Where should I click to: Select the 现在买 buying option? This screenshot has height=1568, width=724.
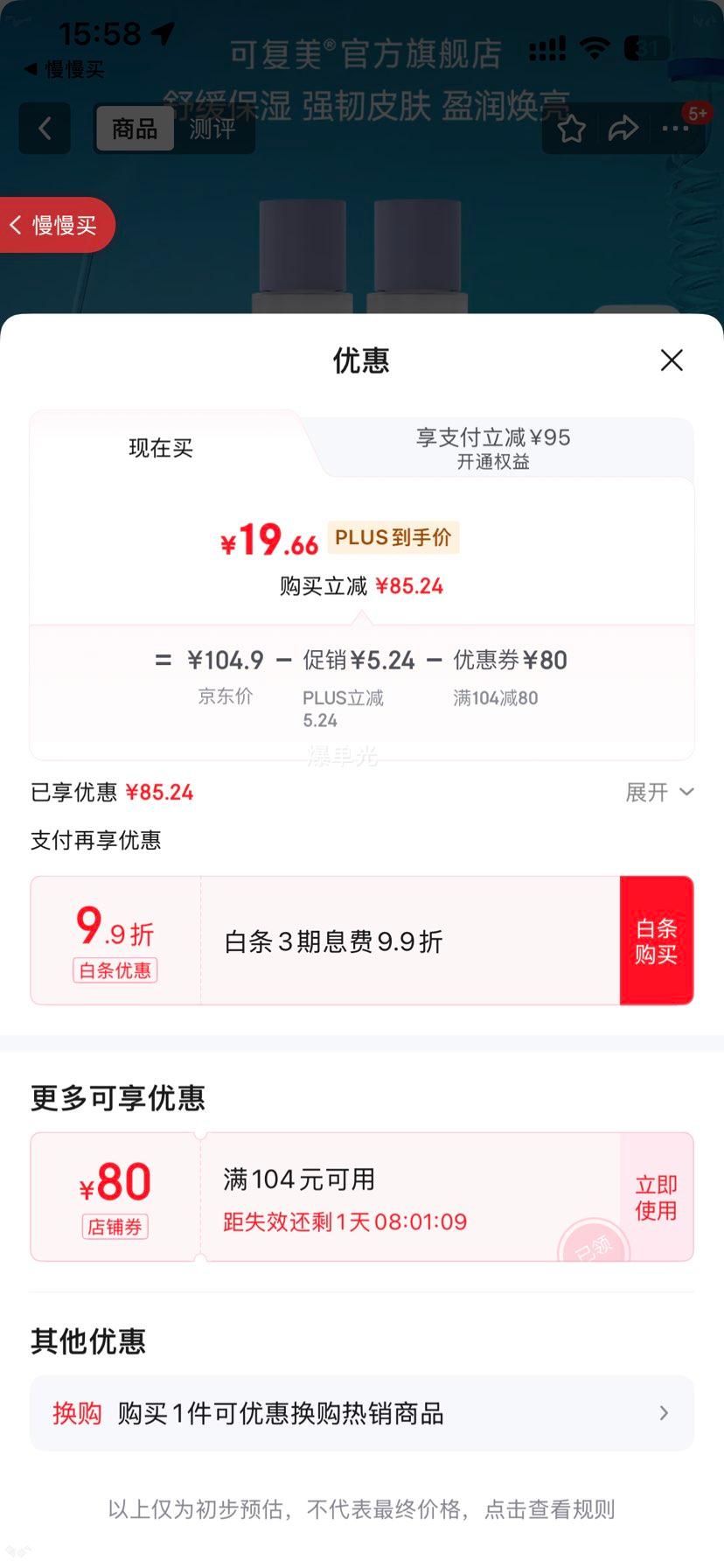160,448
